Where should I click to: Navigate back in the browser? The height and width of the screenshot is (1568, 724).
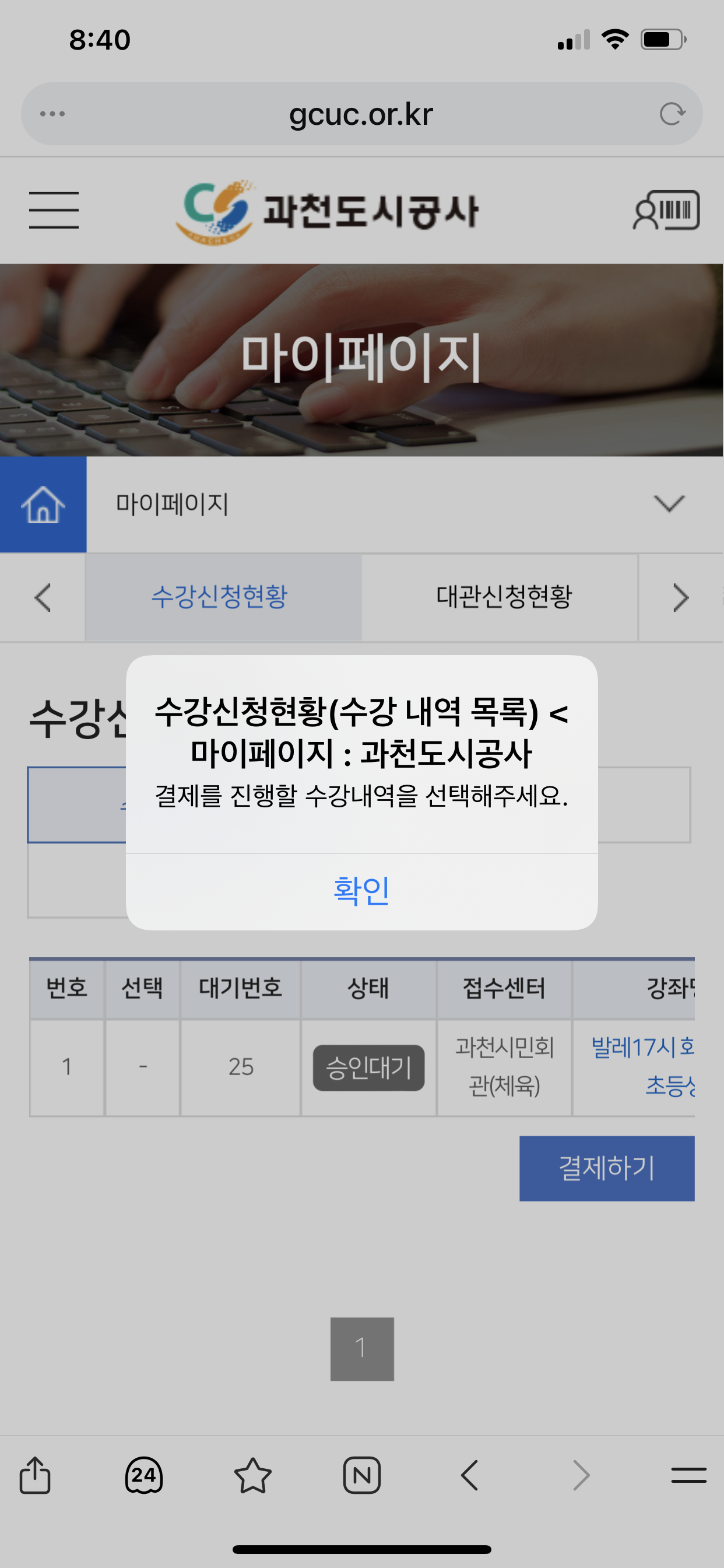click(470, 1475)
